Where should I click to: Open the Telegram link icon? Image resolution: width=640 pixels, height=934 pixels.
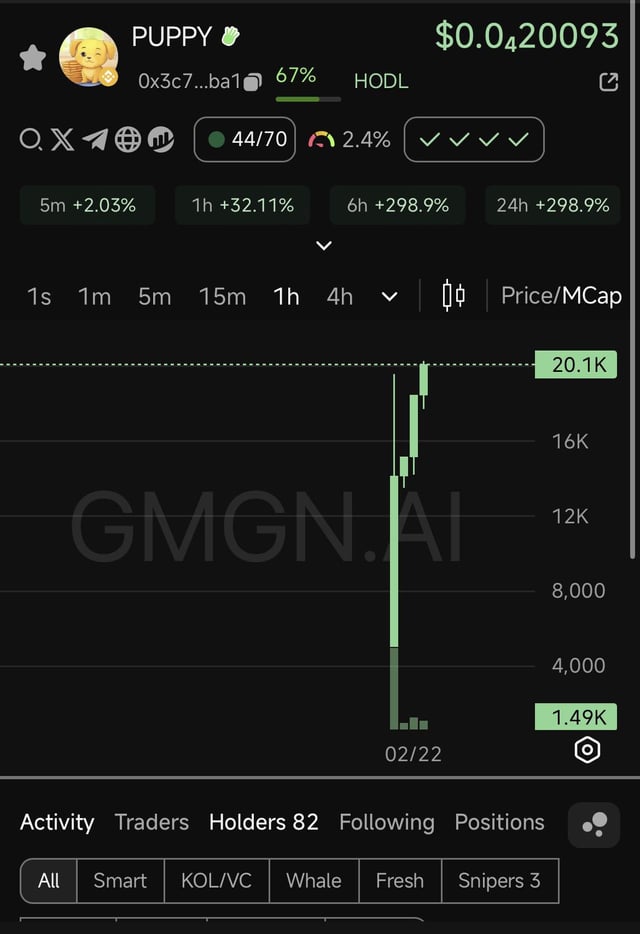[x=95, y=140]
